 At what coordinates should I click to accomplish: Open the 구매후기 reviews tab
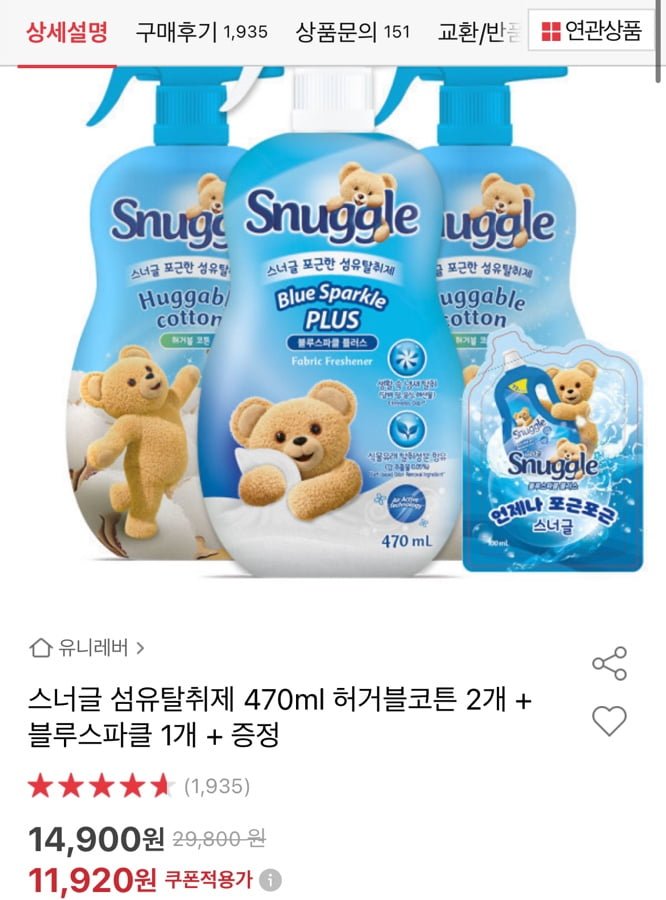[201, 32]
